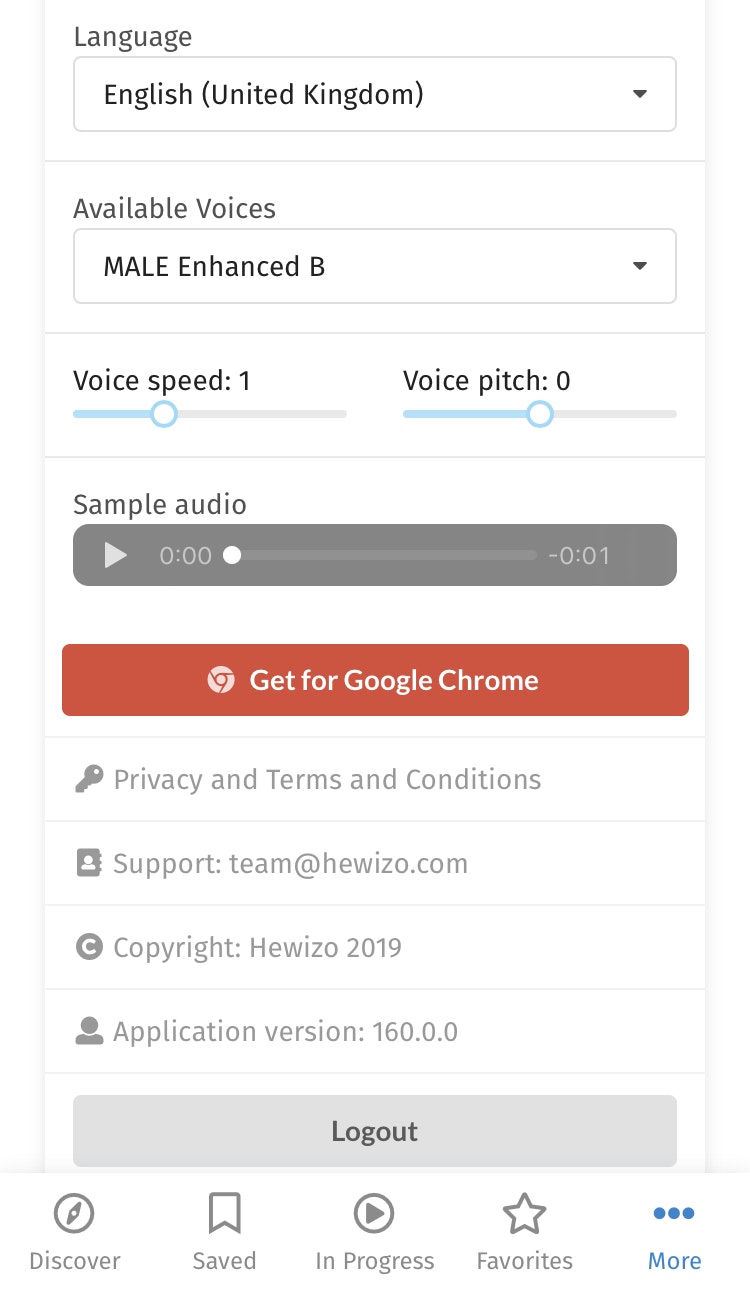Click the Get for Google Chrome button

point(375,680)
